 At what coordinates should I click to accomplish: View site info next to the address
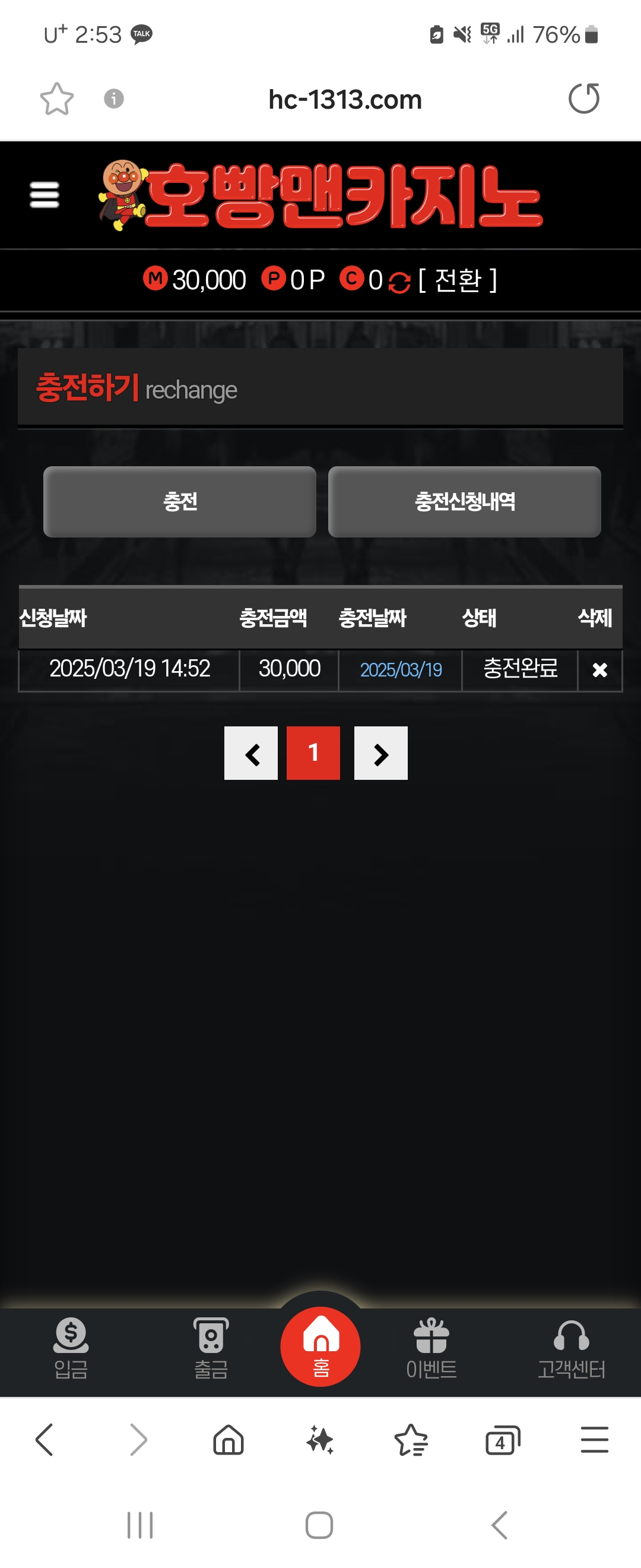(114, 99)
